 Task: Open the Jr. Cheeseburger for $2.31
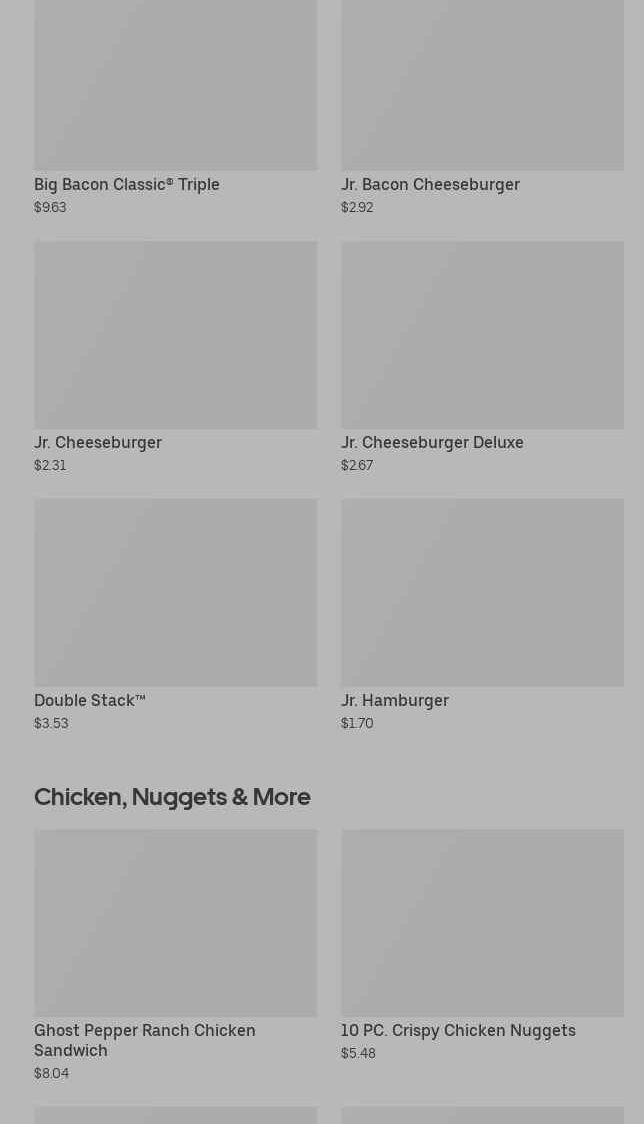pos(175,335)
